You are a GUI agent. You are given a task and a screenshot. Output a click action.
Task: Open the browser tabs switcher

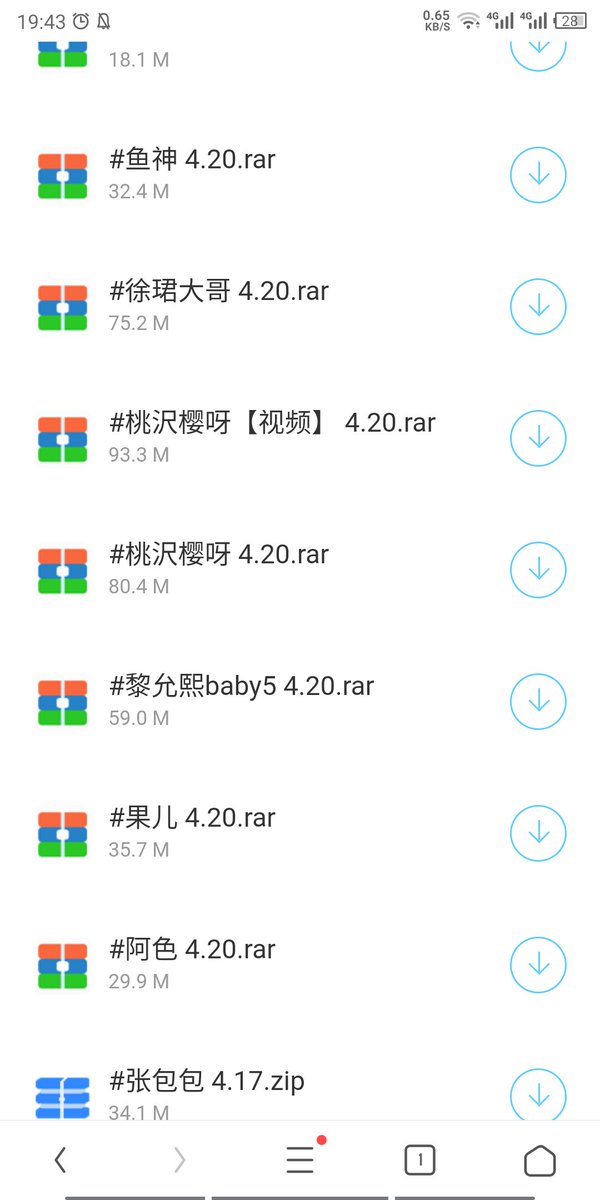(x=420, y=1160)
